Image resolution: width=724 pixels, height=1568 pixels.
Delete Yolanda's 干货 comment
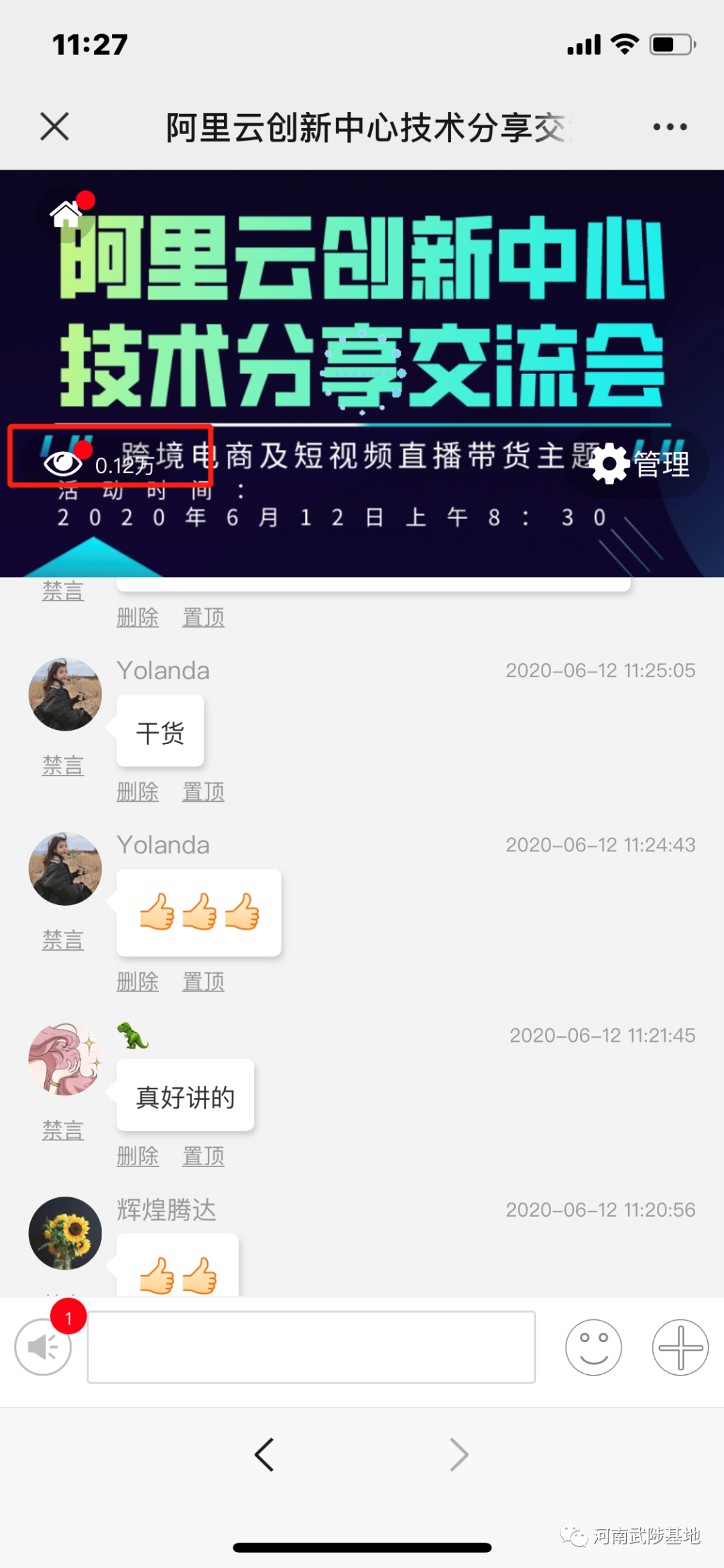click(137, 792)
